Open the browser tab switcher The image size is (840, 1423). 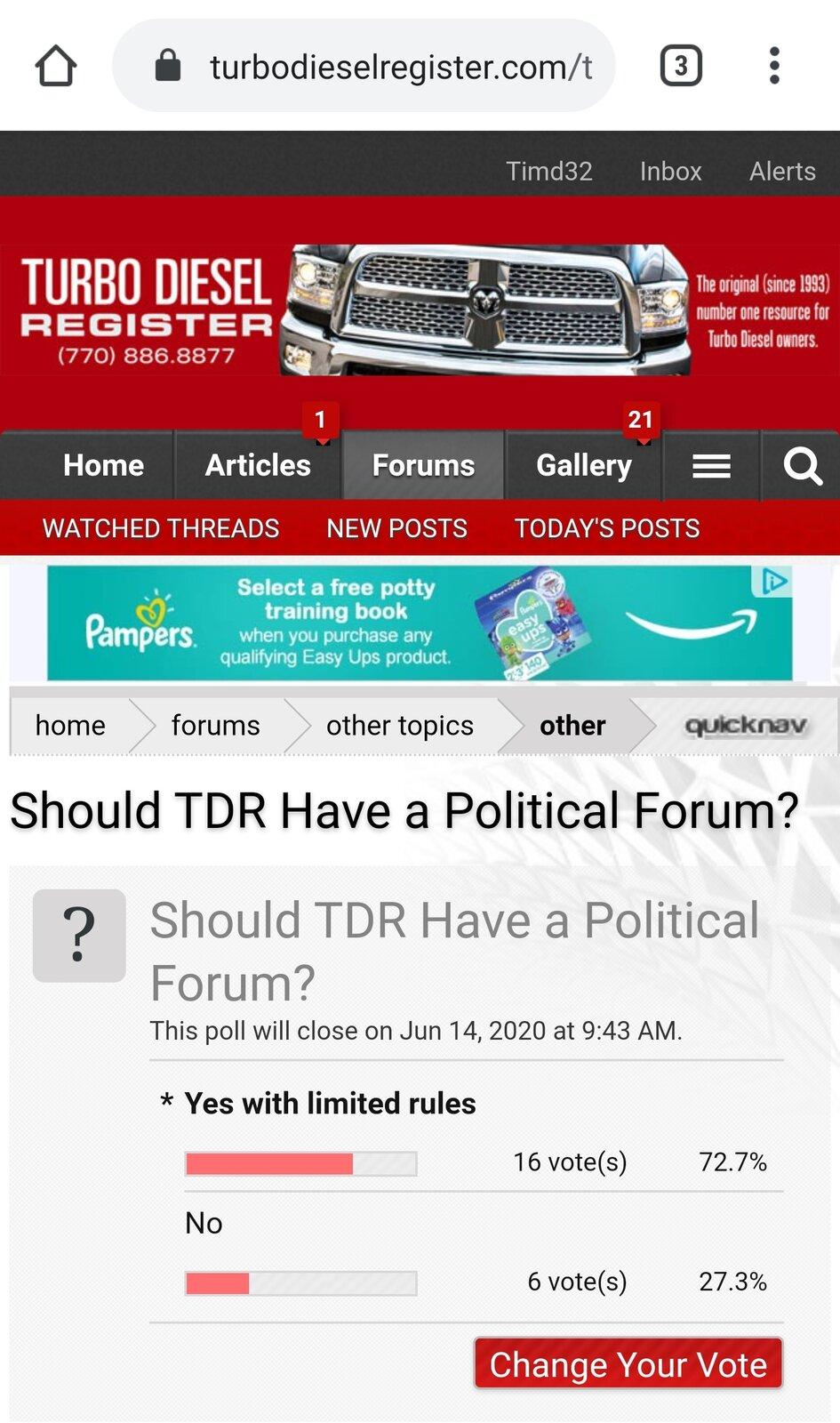(x=681, y=66)
